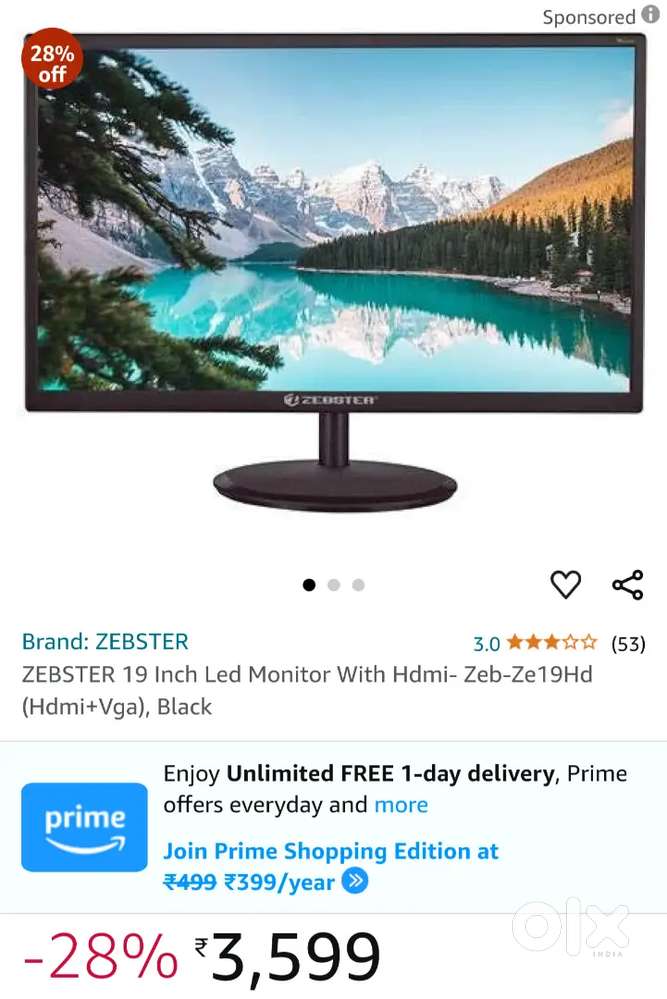
Task: View the 53 customer ratings
Action: [x=628, y=643]
